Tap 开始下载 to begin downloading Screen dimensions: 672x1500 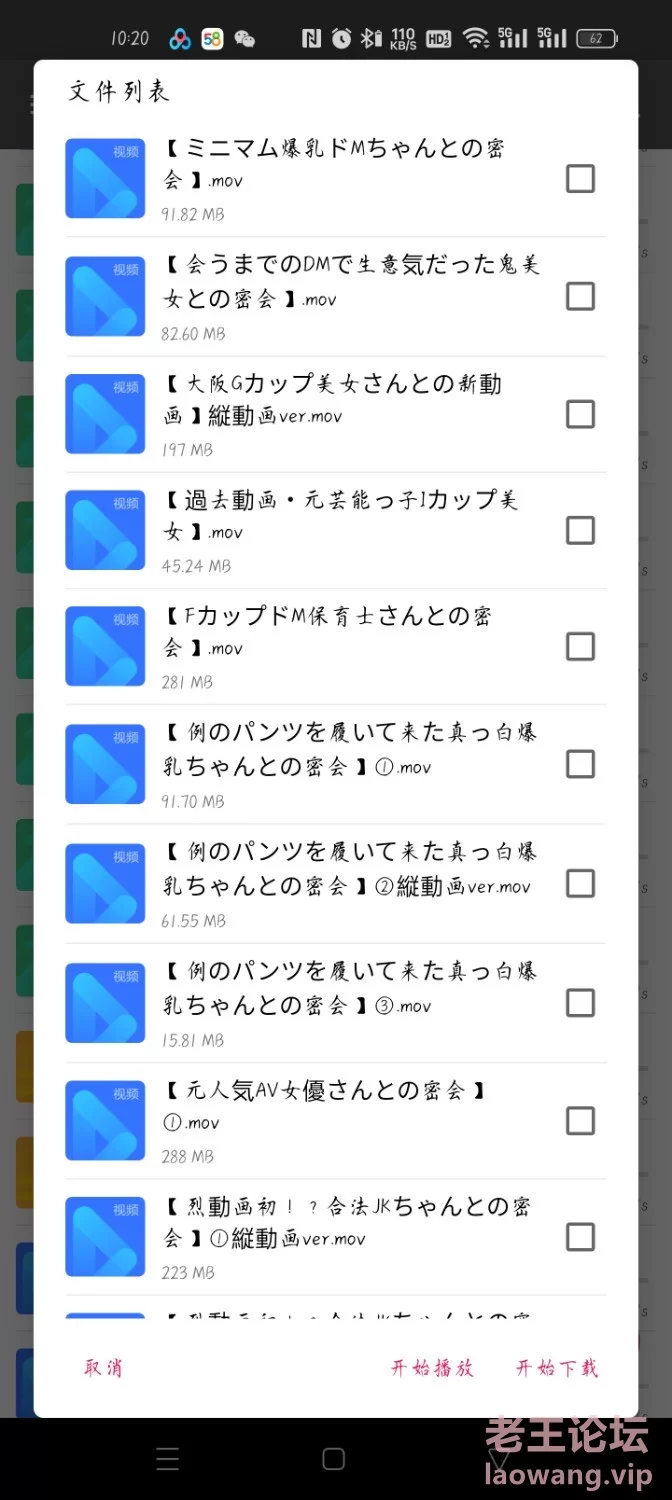tap(557, 1368)
